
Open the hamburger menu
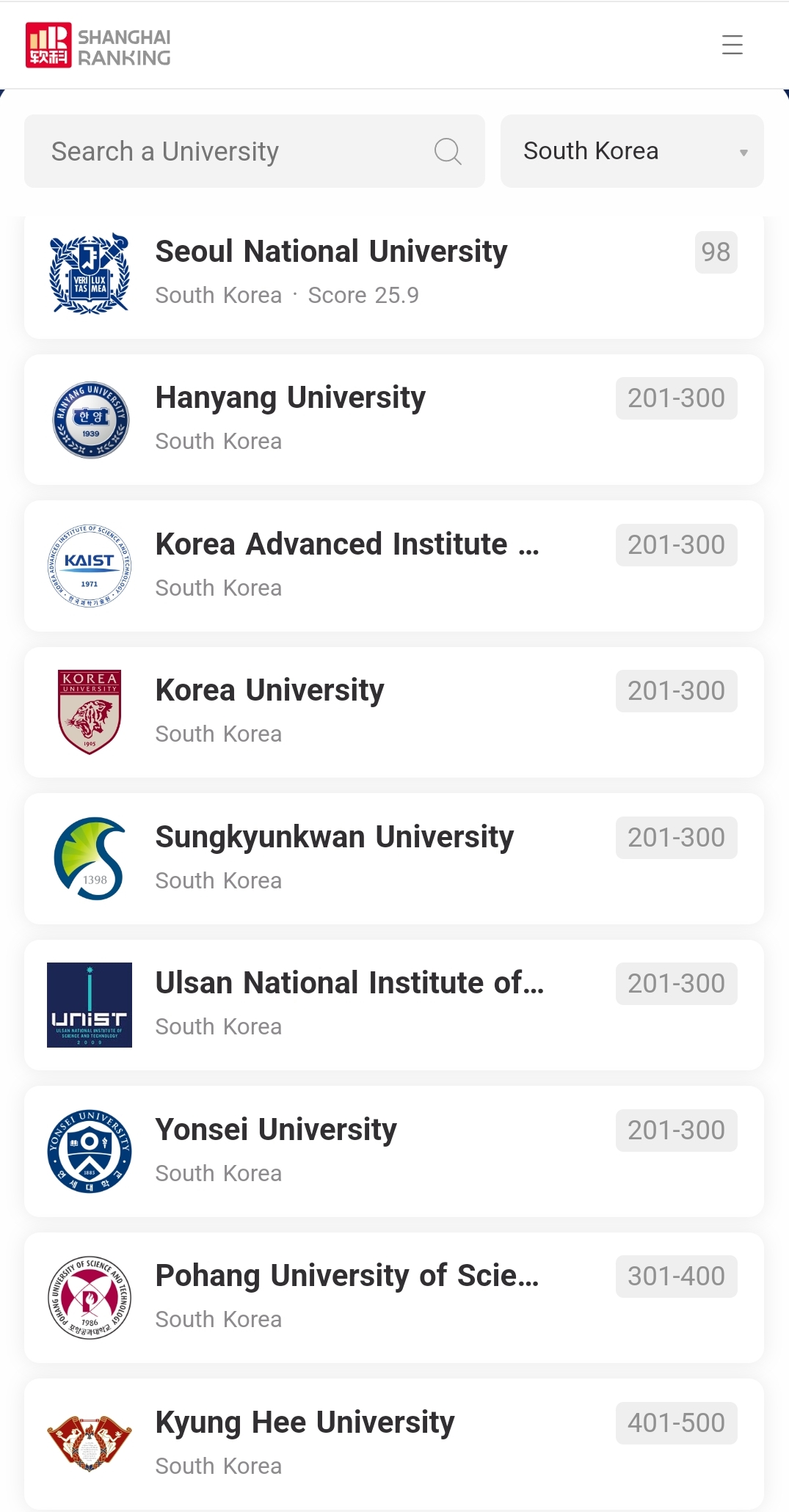[732, 45]
